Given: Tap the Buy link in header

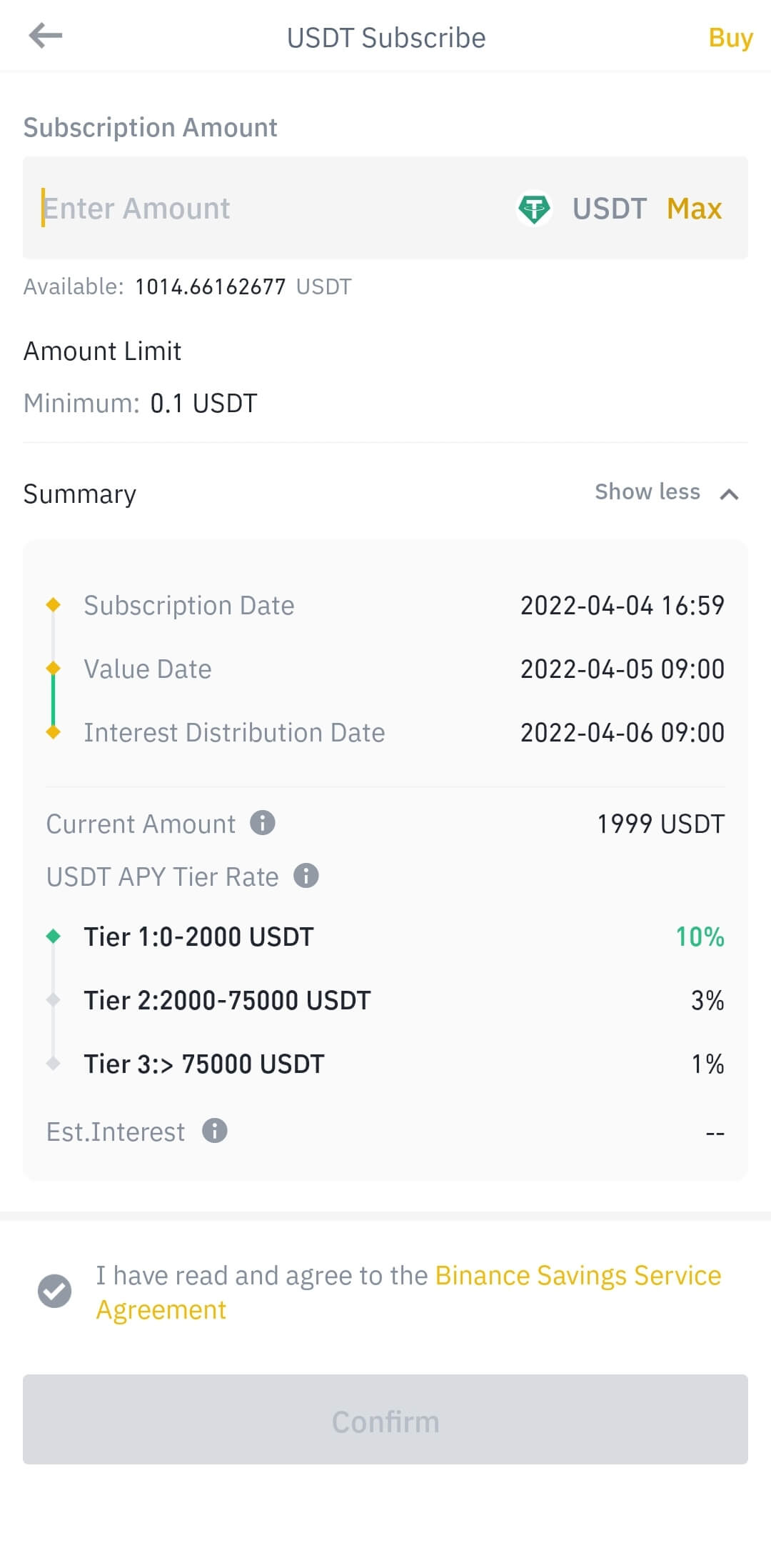Looking at the screenshot, I should [x=730, y=38].
